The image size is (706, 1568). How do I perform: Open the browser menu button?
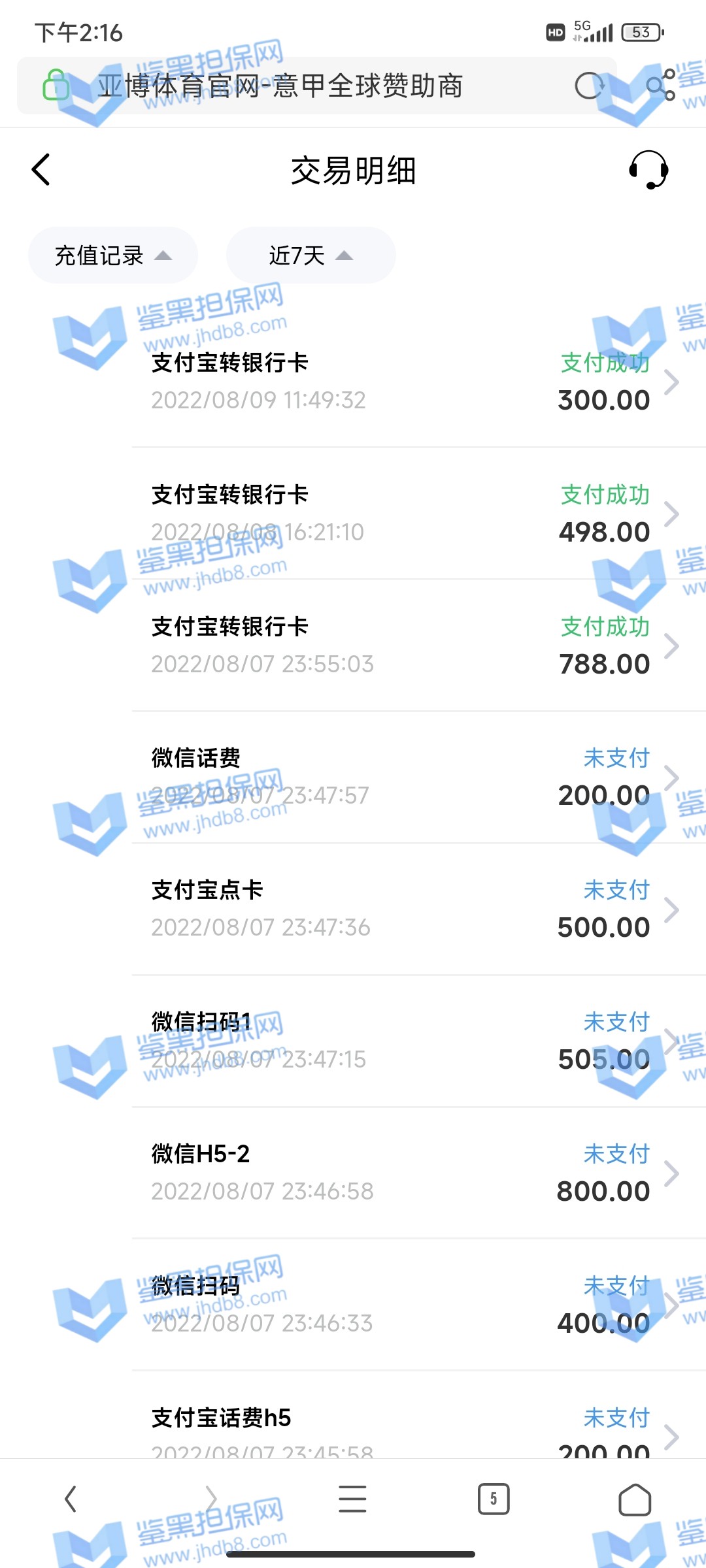click(x=352, y=1499)
